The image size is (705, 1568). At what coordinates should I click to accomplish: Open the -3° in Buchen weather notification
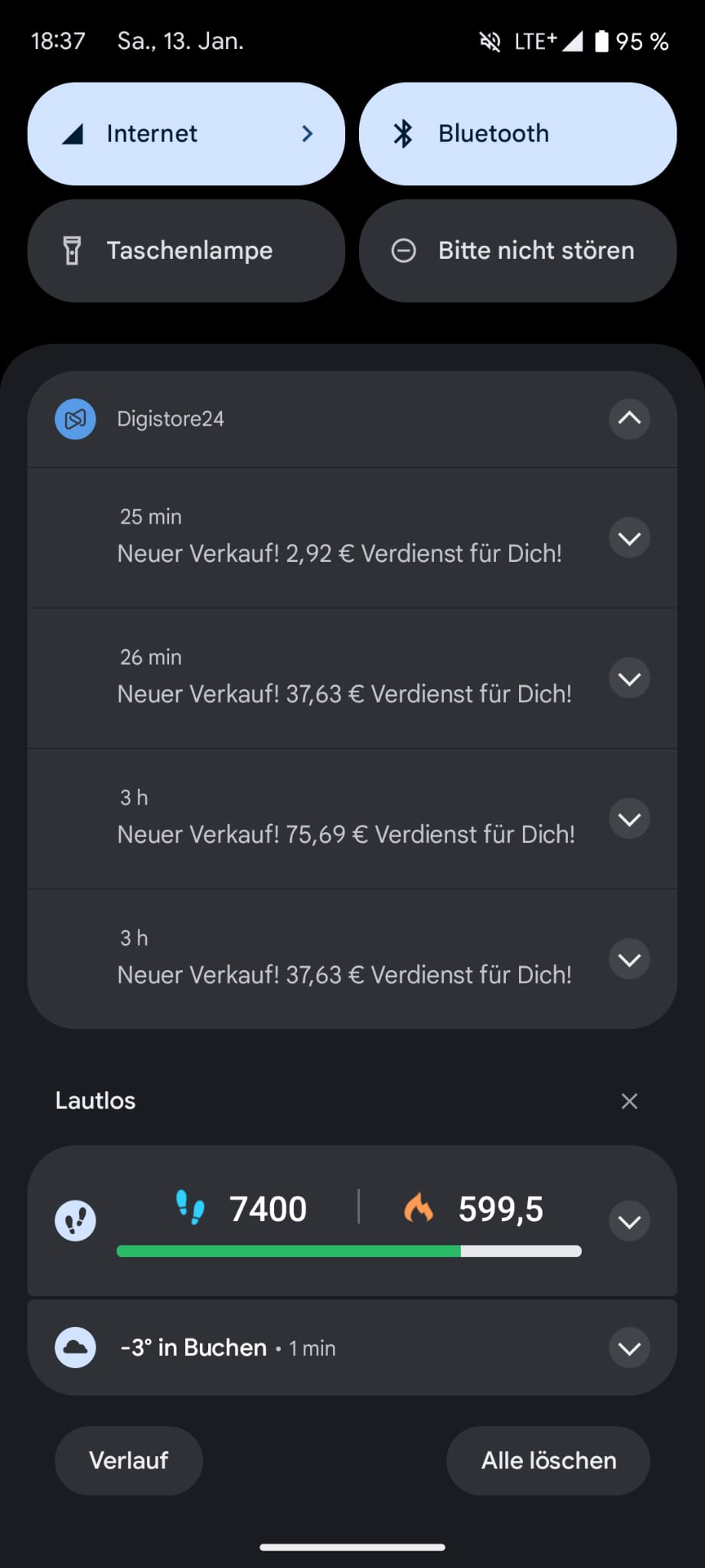click(230, 1348)
